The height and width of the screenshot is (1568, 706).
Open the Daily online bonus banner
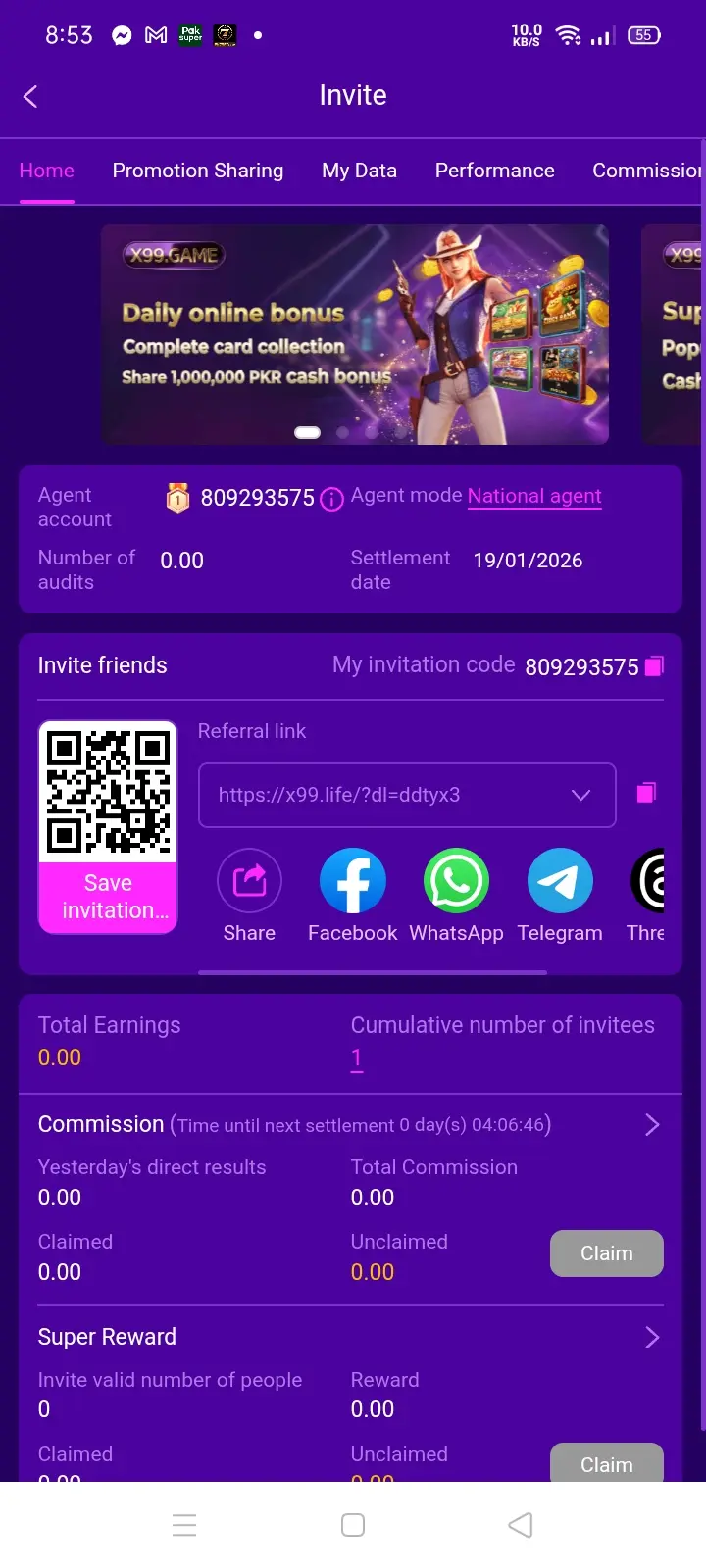point(354,334)
